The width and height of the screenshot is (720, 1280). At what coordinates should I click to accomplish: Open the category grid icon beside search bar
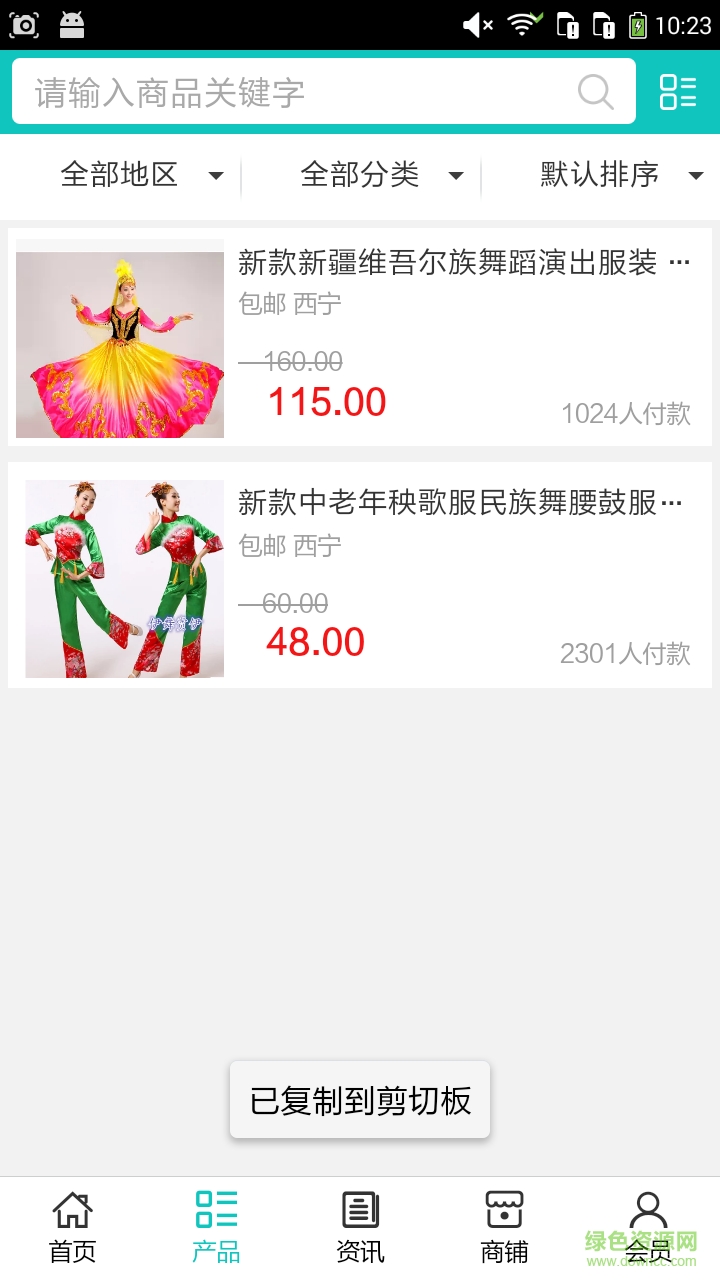click(677, 92)
